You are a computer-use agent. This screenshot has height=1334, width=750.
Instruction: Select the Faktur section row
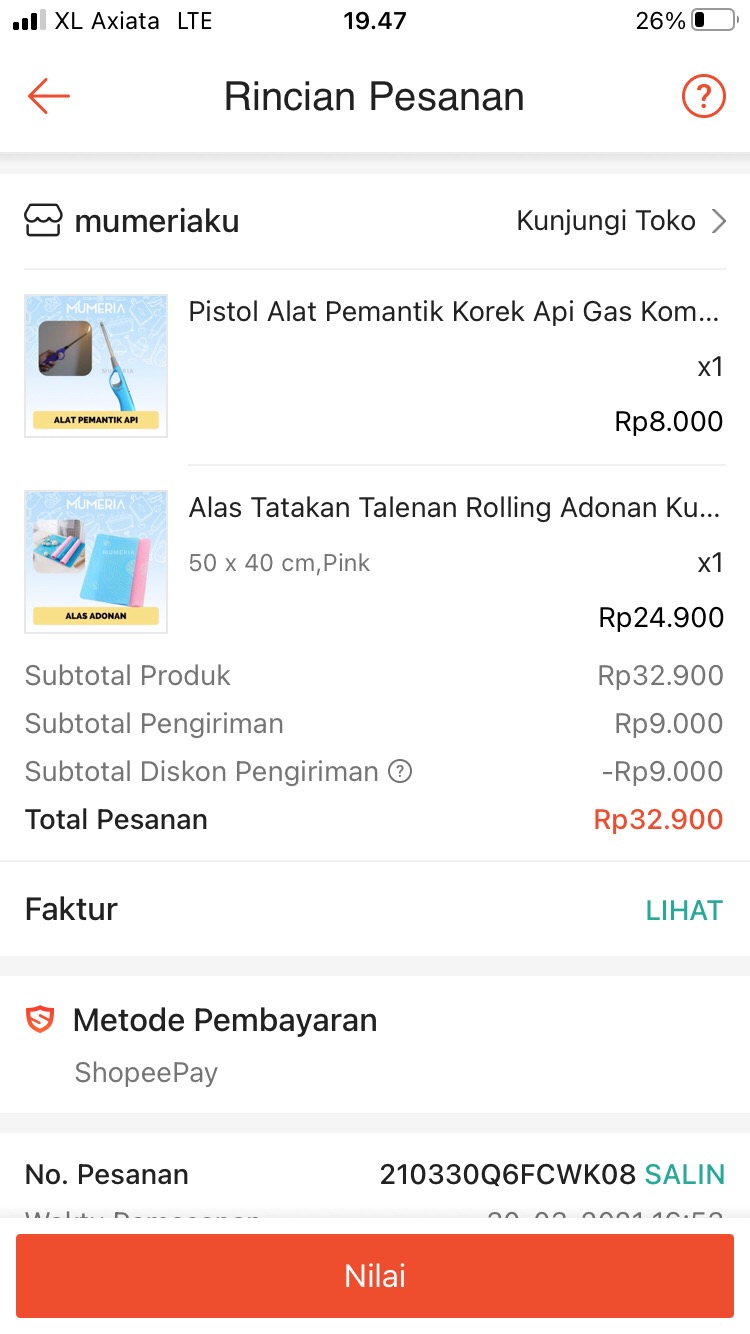pyautogui.click(x=70, y=909)
